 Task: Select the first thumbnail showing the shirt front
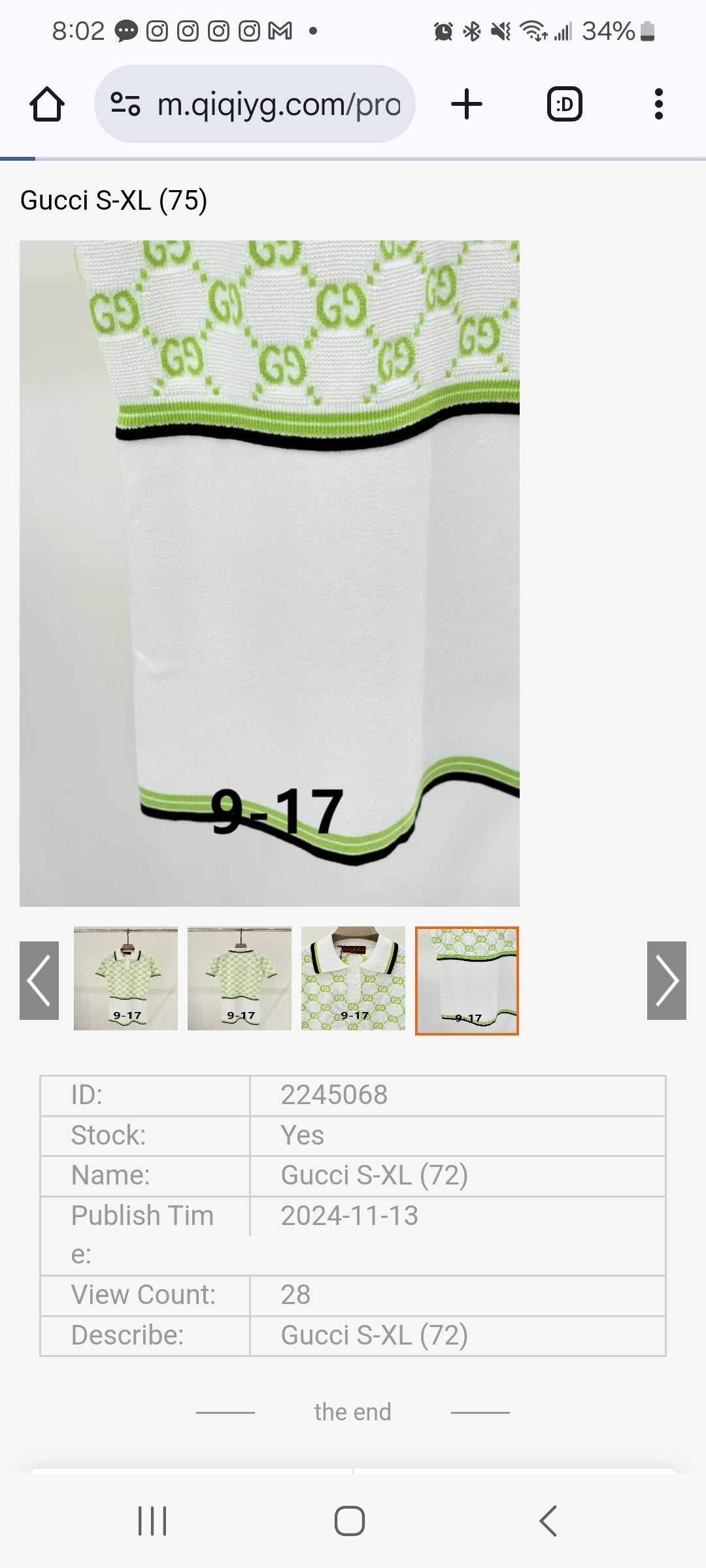(126, 978)
